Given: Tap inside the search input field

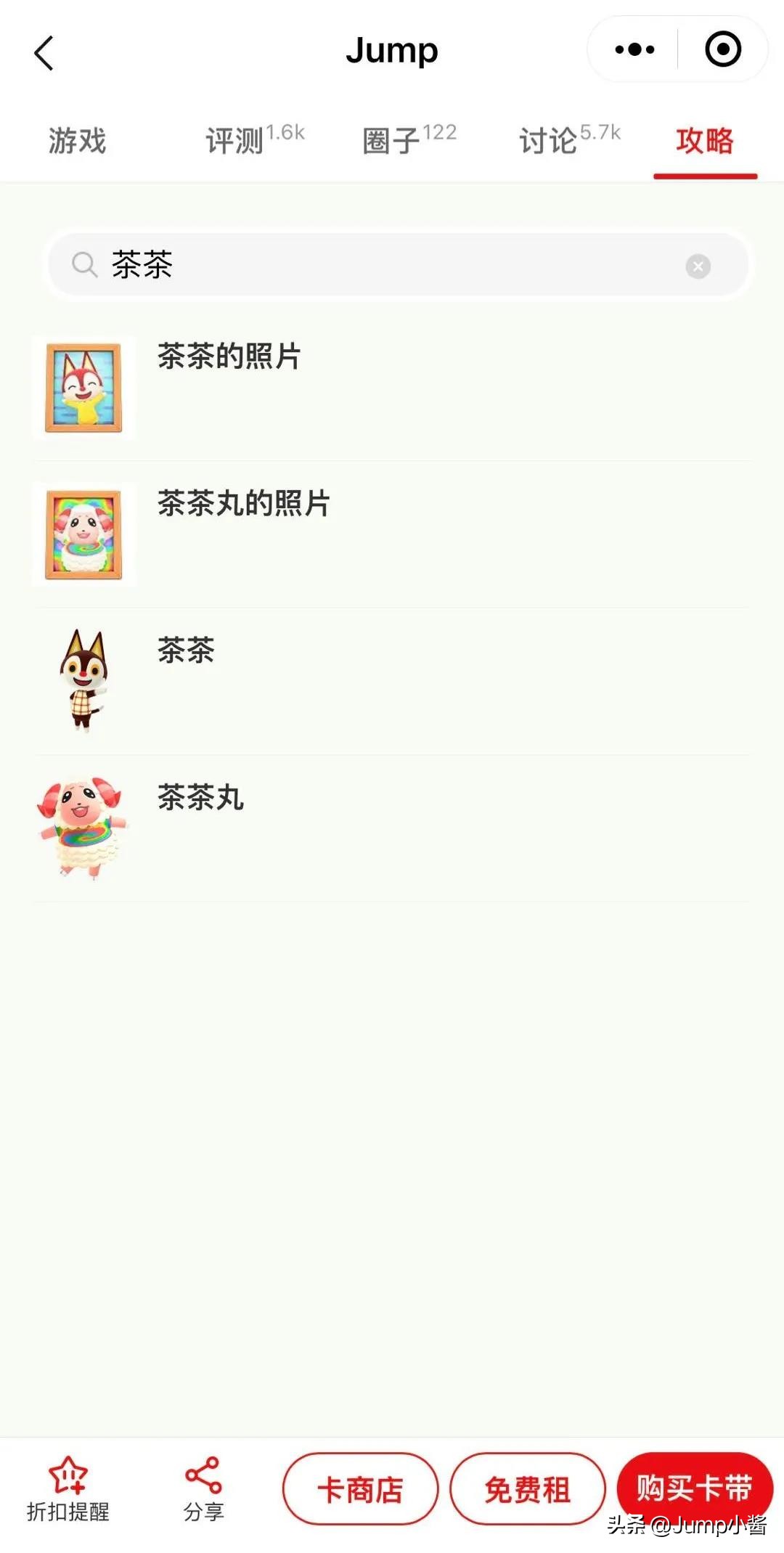Looking at the screenshot, I should pyautogui.click(x=363, y=265).
